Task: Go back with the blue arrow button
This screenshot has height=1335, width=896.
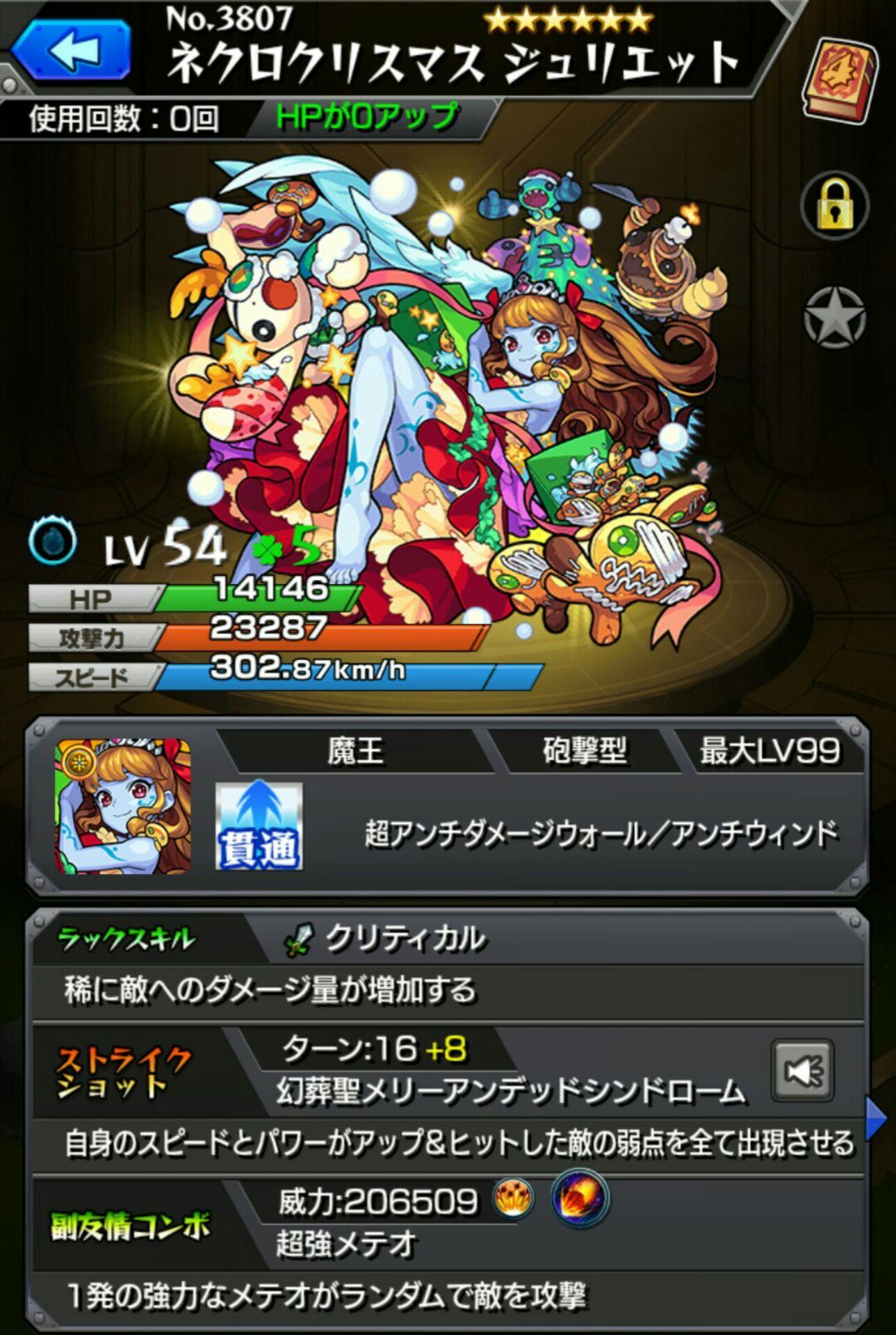Action: tap(73, 49)
